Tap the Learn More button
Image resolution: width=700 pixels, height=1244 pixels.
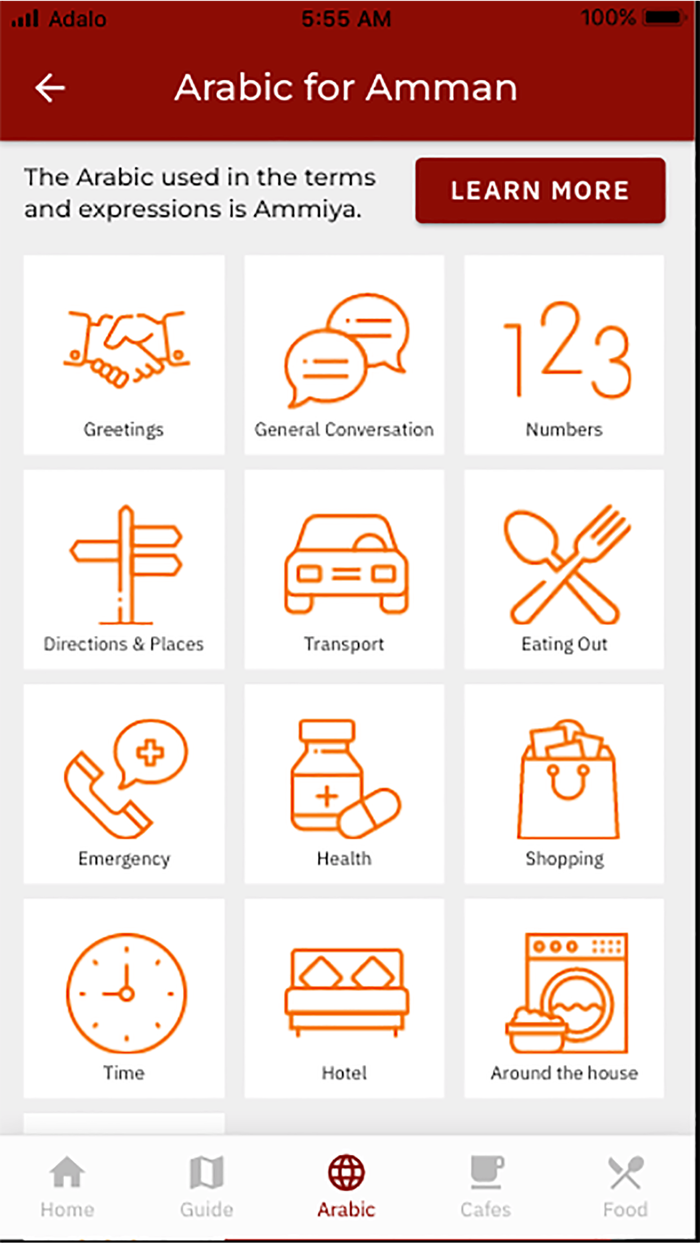tap(540, 190)
